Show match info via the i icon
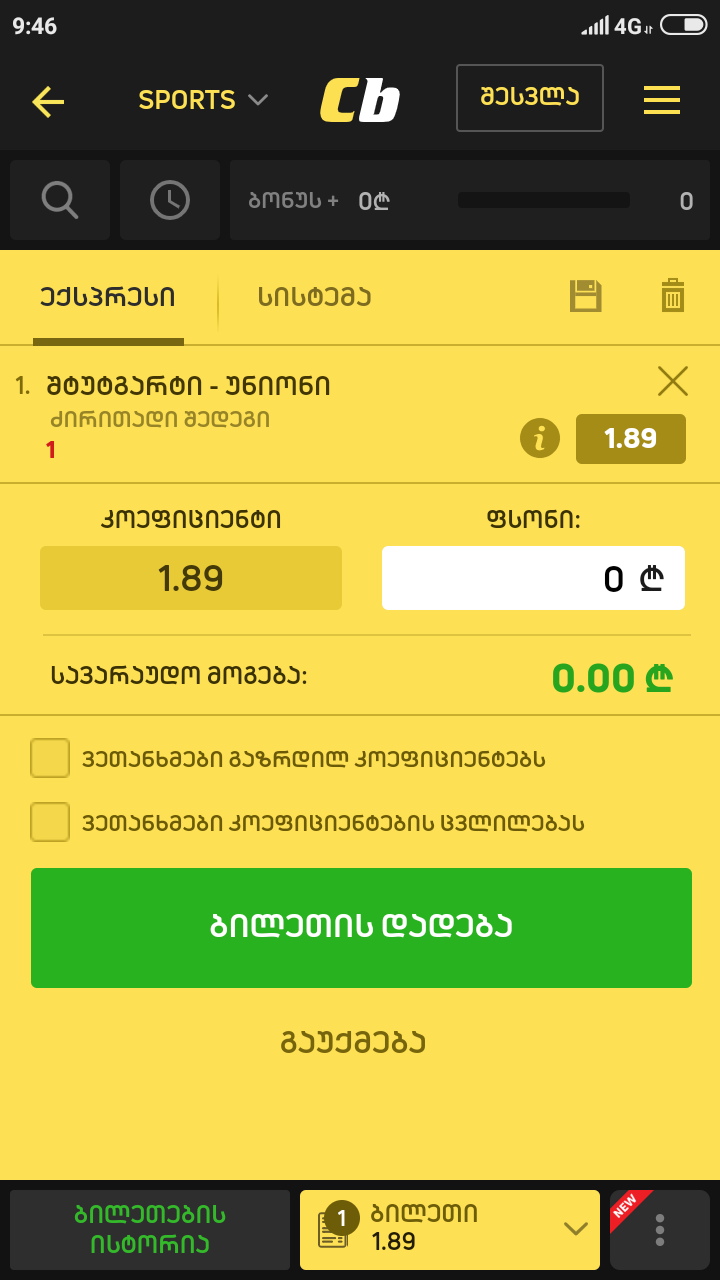720x1280 pixels. click(x=540, y=438)
